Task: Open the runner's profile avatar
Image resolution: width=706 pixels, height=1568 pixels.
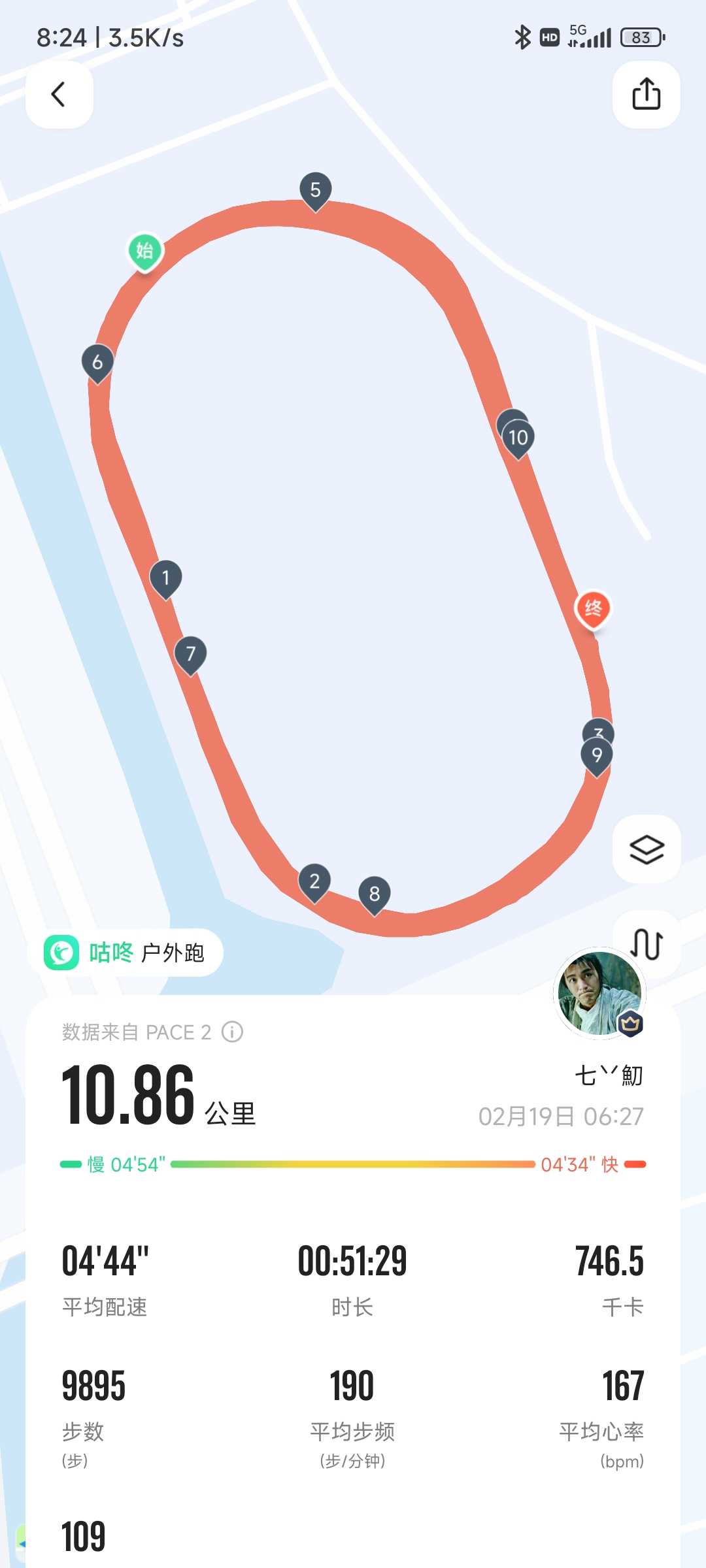Action: pyautogui.click(x=599, y=993)
